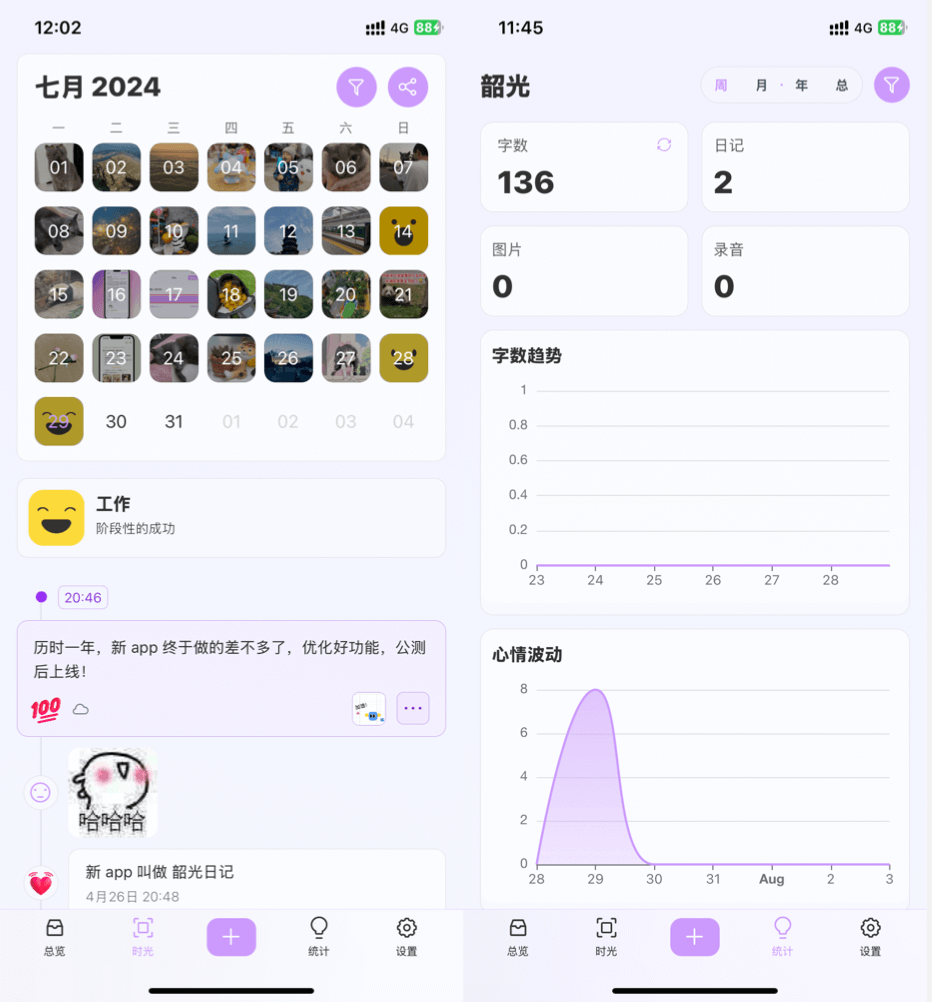Image resolution: width=932 pixels, height=1002 pixels.
Task: Open the entry 新 app 叫做 韶光日记
Action: point(256,881)
